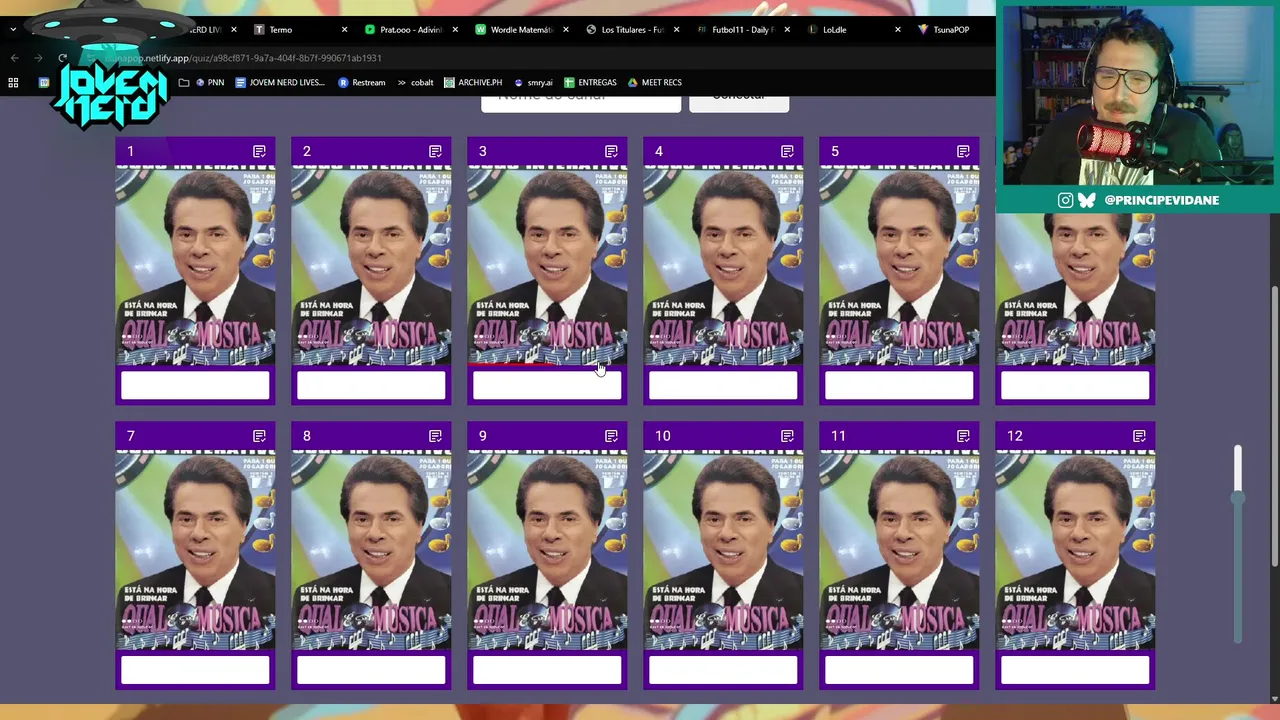Focus the browser address bar

[x=300, y=58]
